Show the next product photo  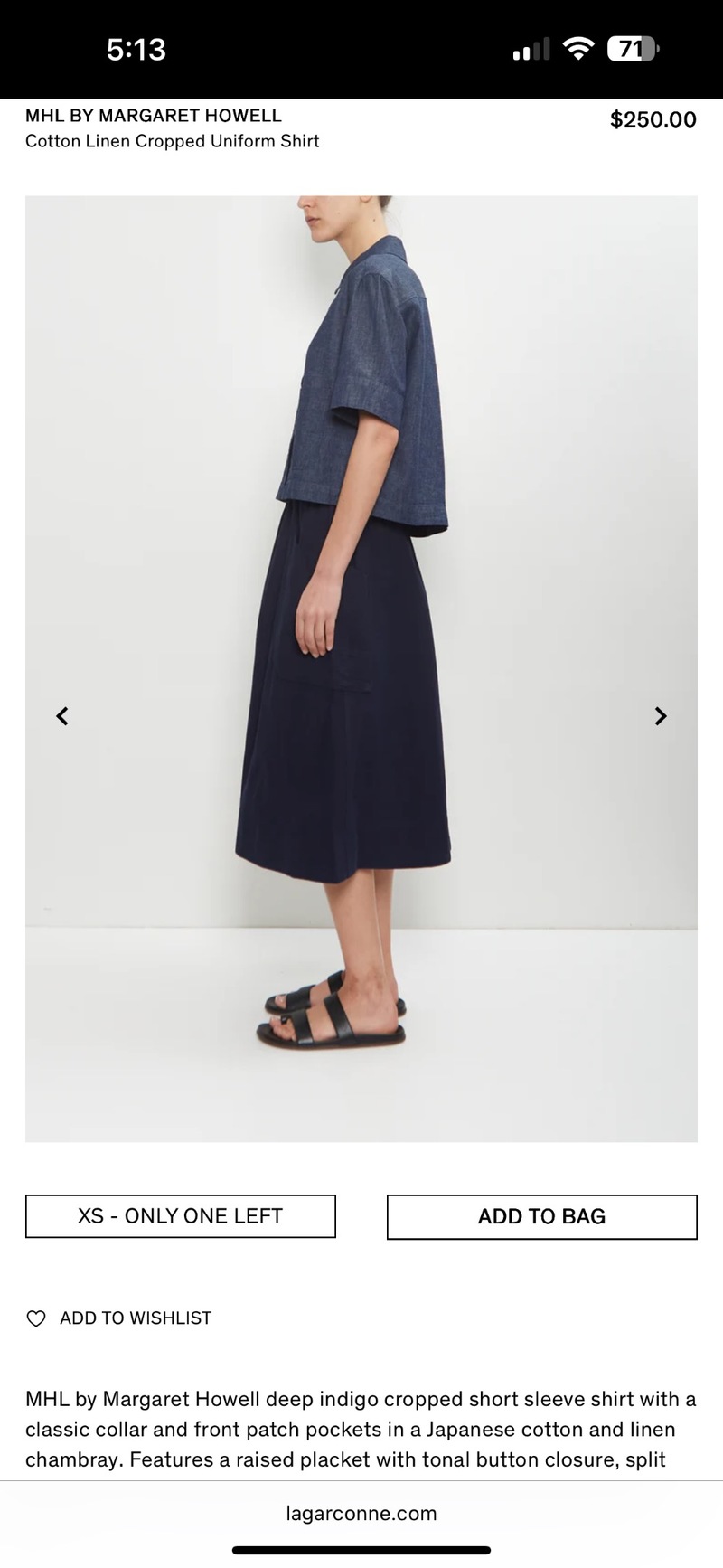661,716
